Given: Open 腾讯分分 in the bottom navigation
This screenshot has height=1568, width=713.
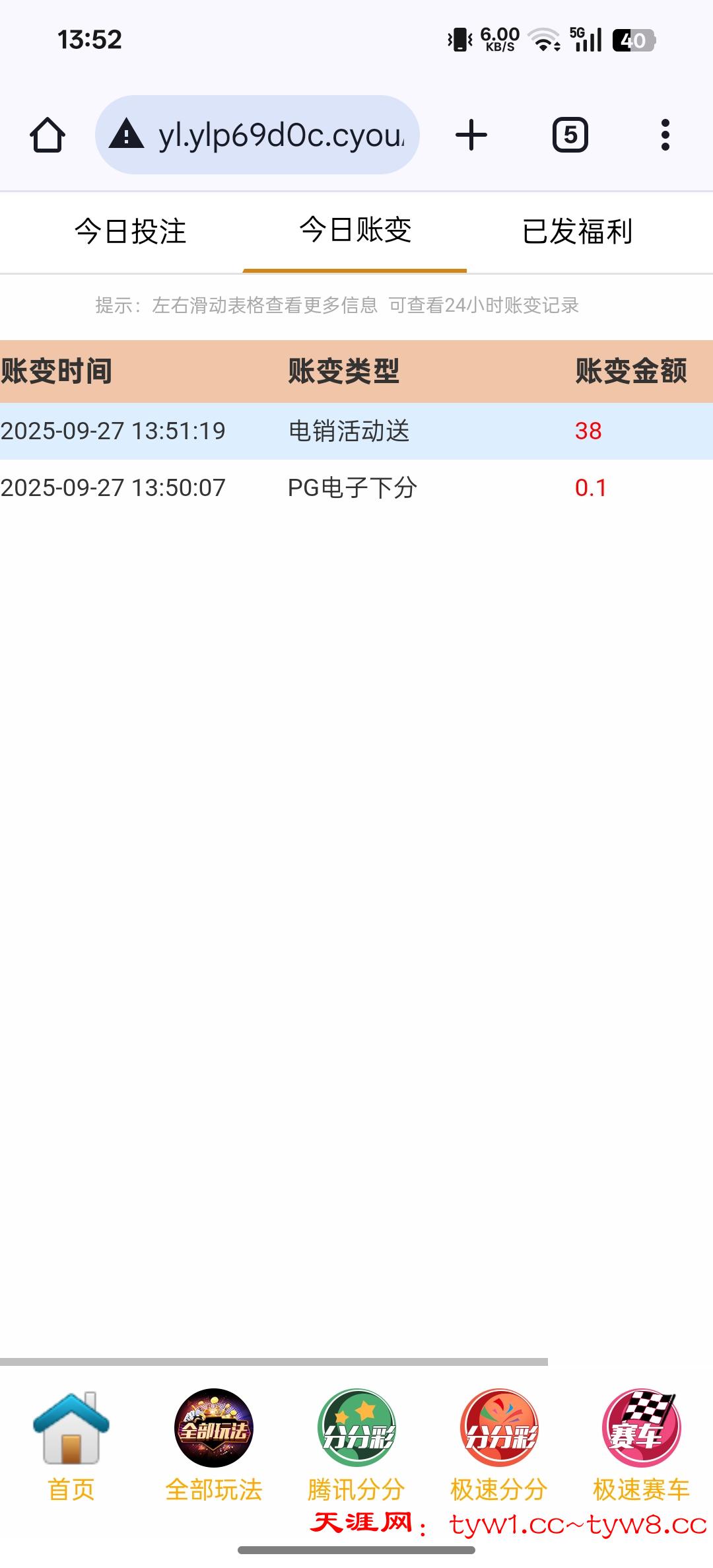Looking at the screenshot, I should (x=356, y=1442).
